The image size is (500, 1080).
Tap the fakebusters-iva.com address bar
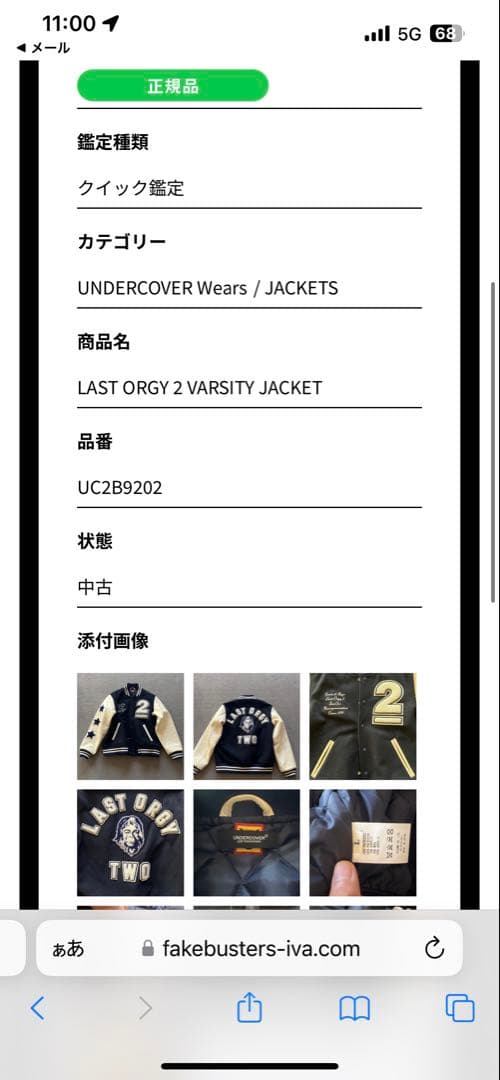tap(251, 948)
